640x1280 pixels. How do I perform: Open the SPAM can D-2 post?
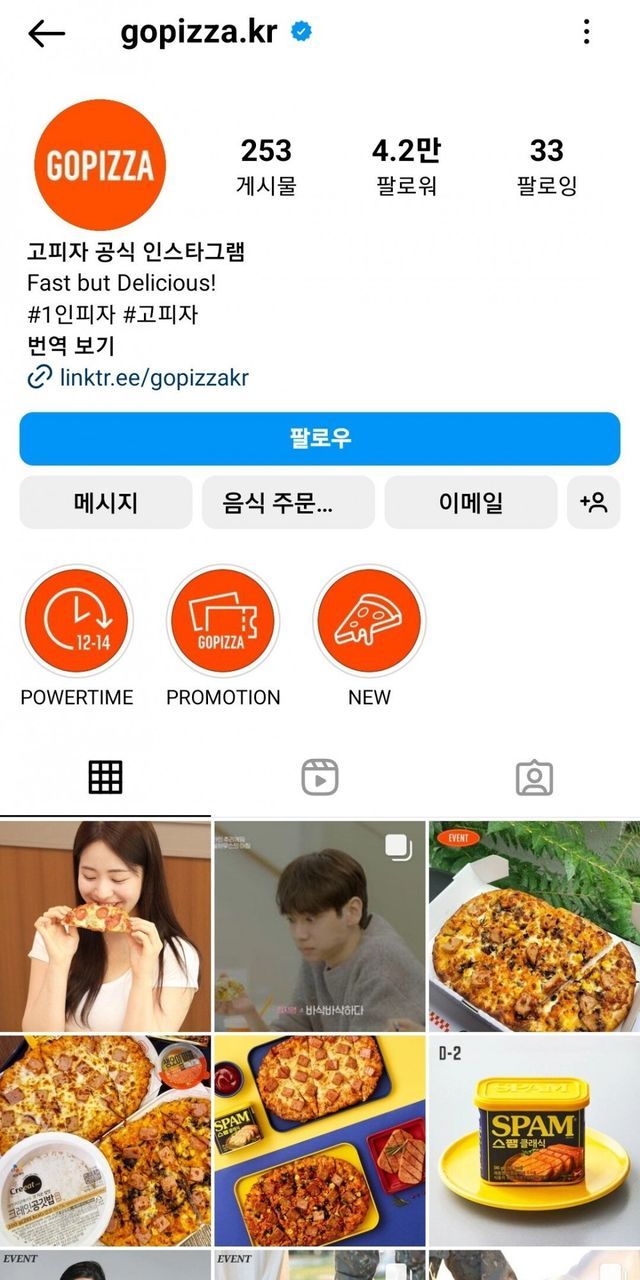[534, 1140]
